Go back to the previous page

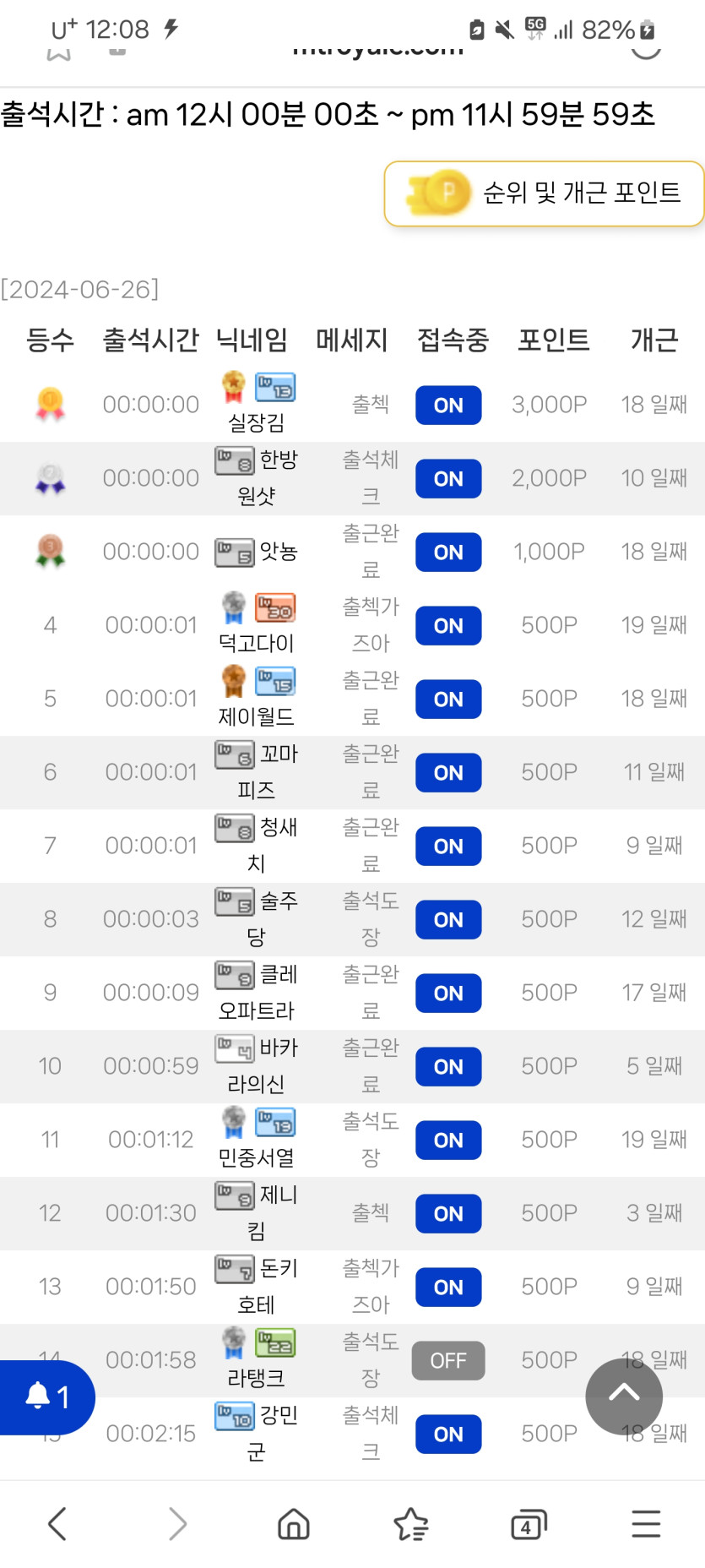[x=57, y=1523]
